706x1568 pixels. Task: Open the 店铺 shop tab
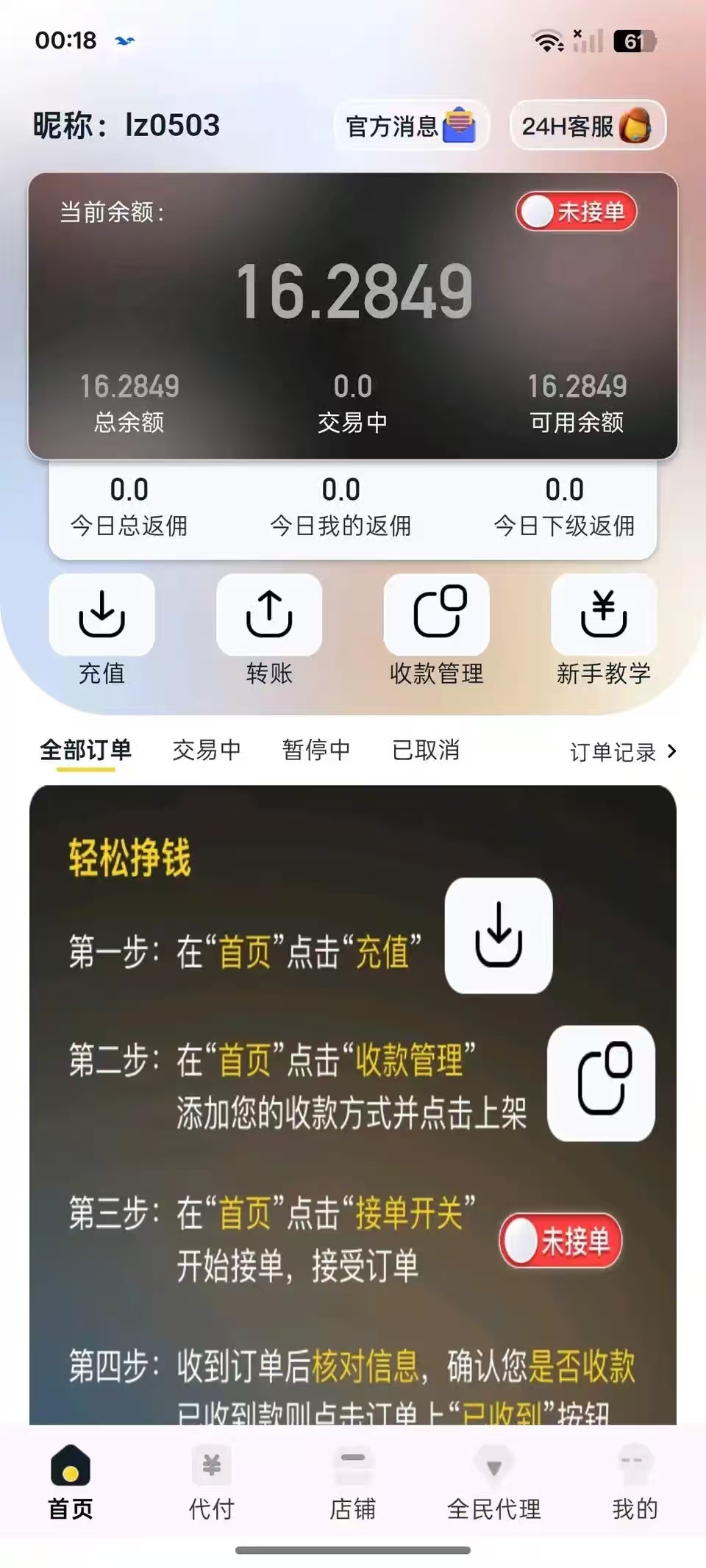pos(353,1481)
